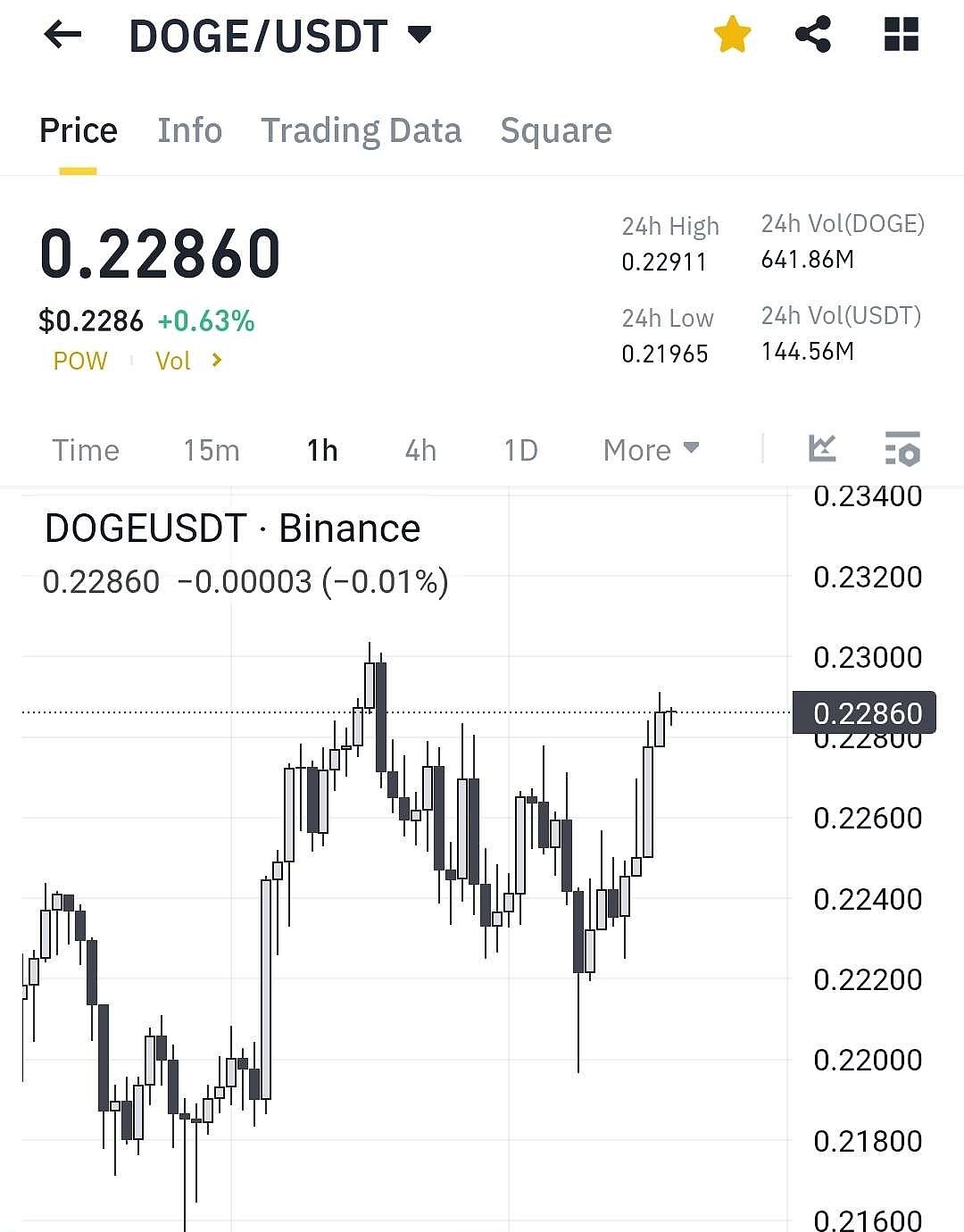
Task: Switch to the Info tab
Action: click(190, 130)
